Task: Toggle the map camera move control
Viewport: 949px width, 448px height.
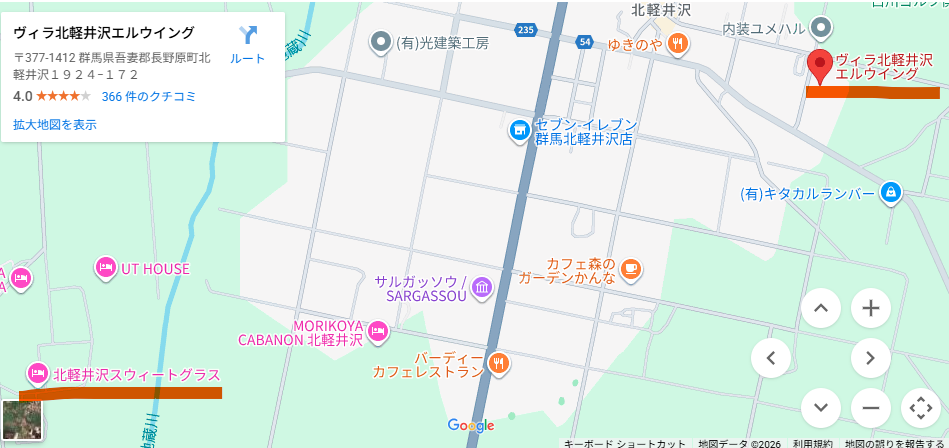Action: click(x=919, y=407)
